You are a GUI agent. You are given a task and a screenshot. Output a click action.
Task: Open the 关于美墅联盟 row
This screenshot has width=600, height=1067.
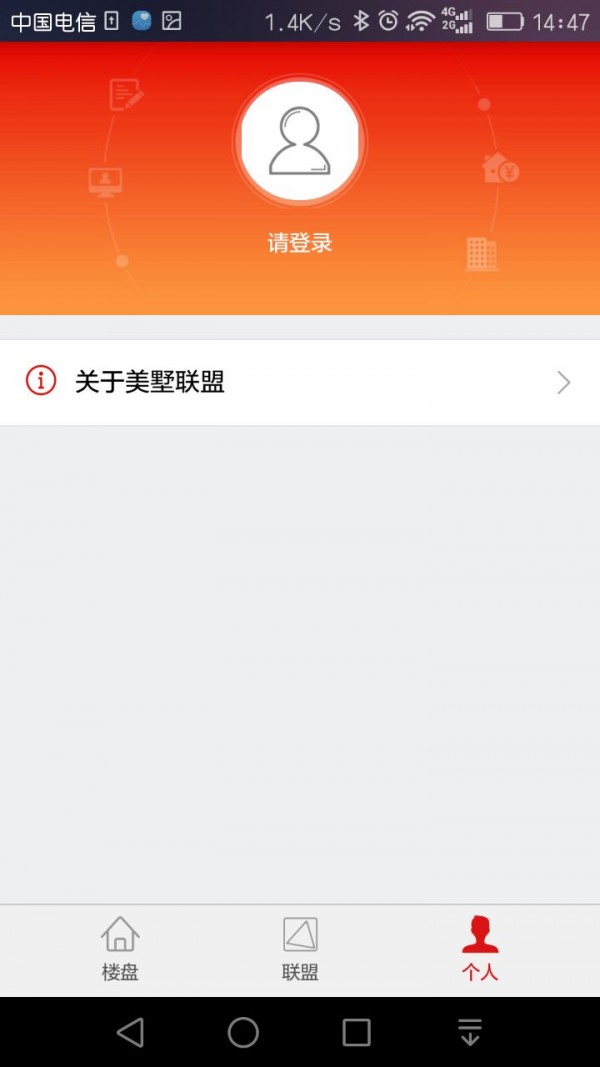(300, 382)
